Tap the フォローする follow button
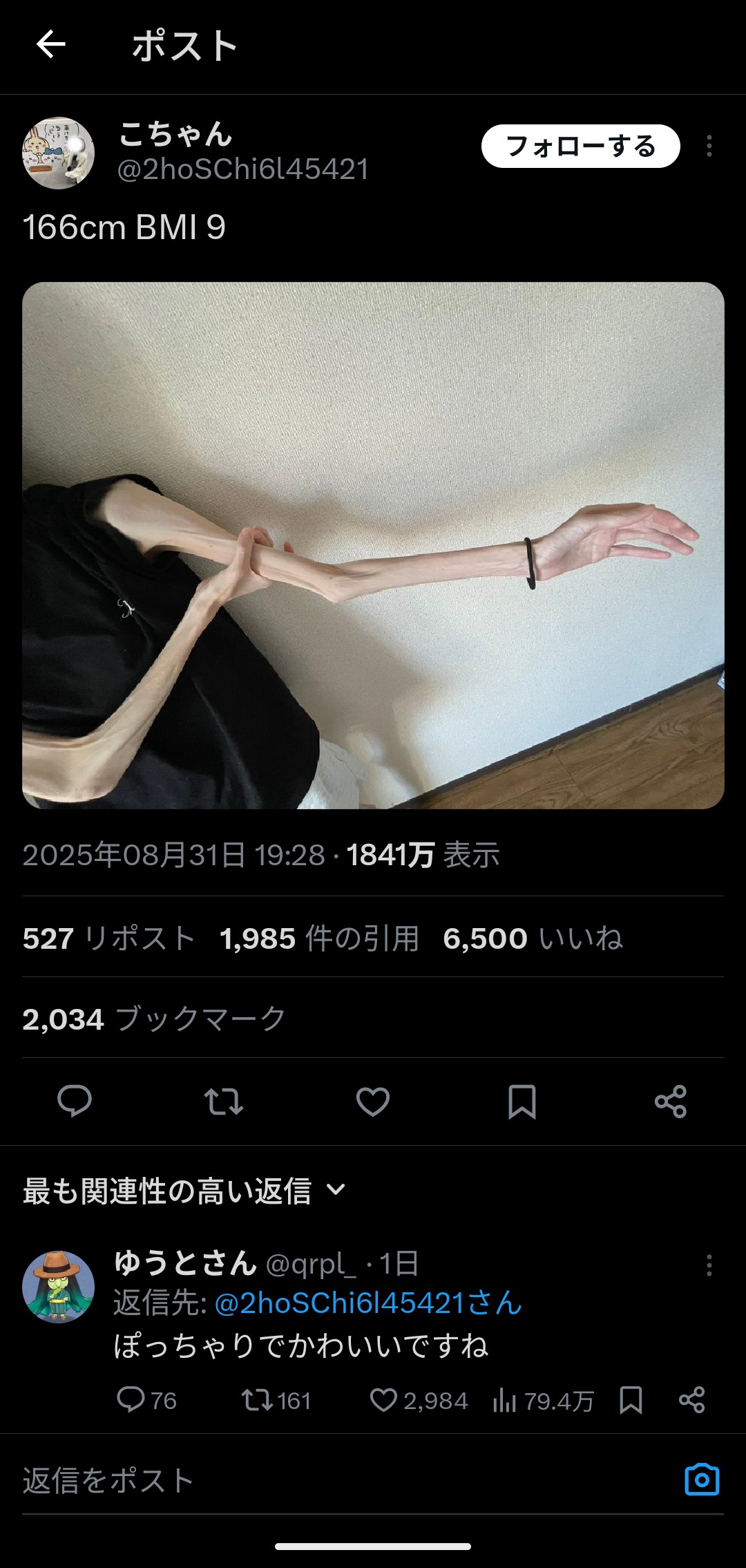This screenshot has width=746, height=1568. [x=580, y=146]
